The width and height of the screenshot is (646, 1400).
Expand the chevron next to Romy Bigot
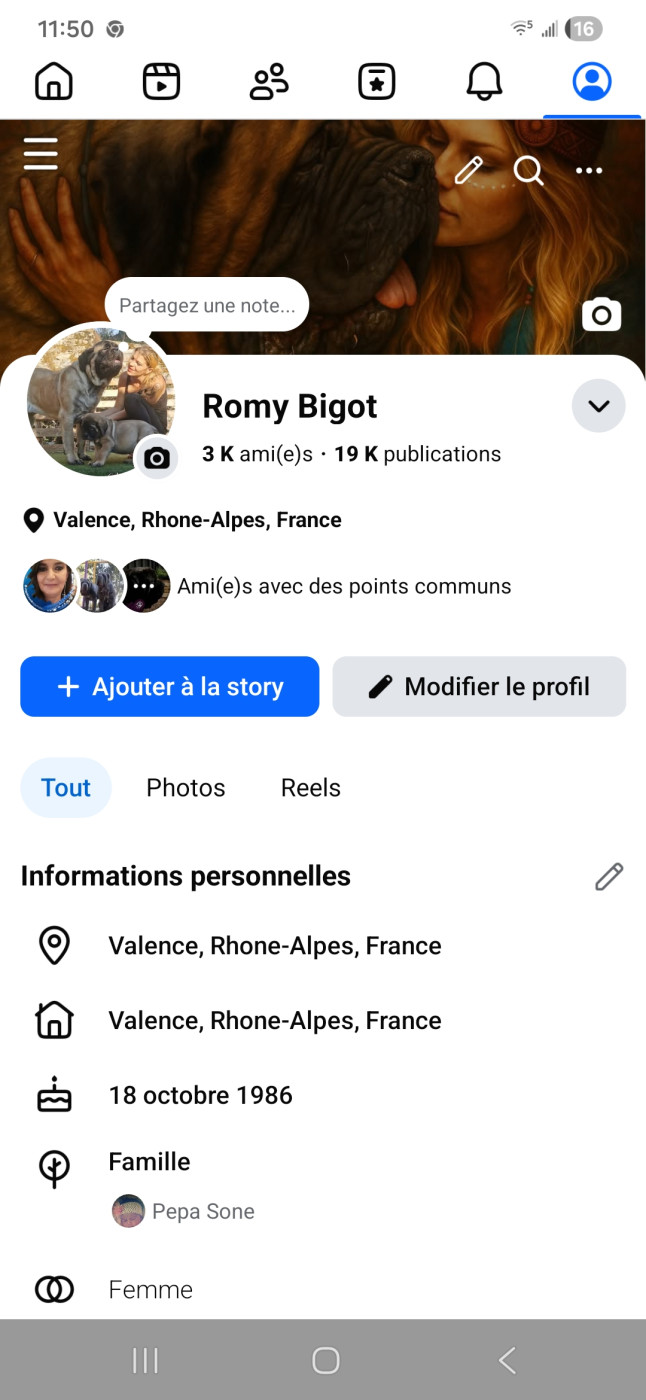598,406
